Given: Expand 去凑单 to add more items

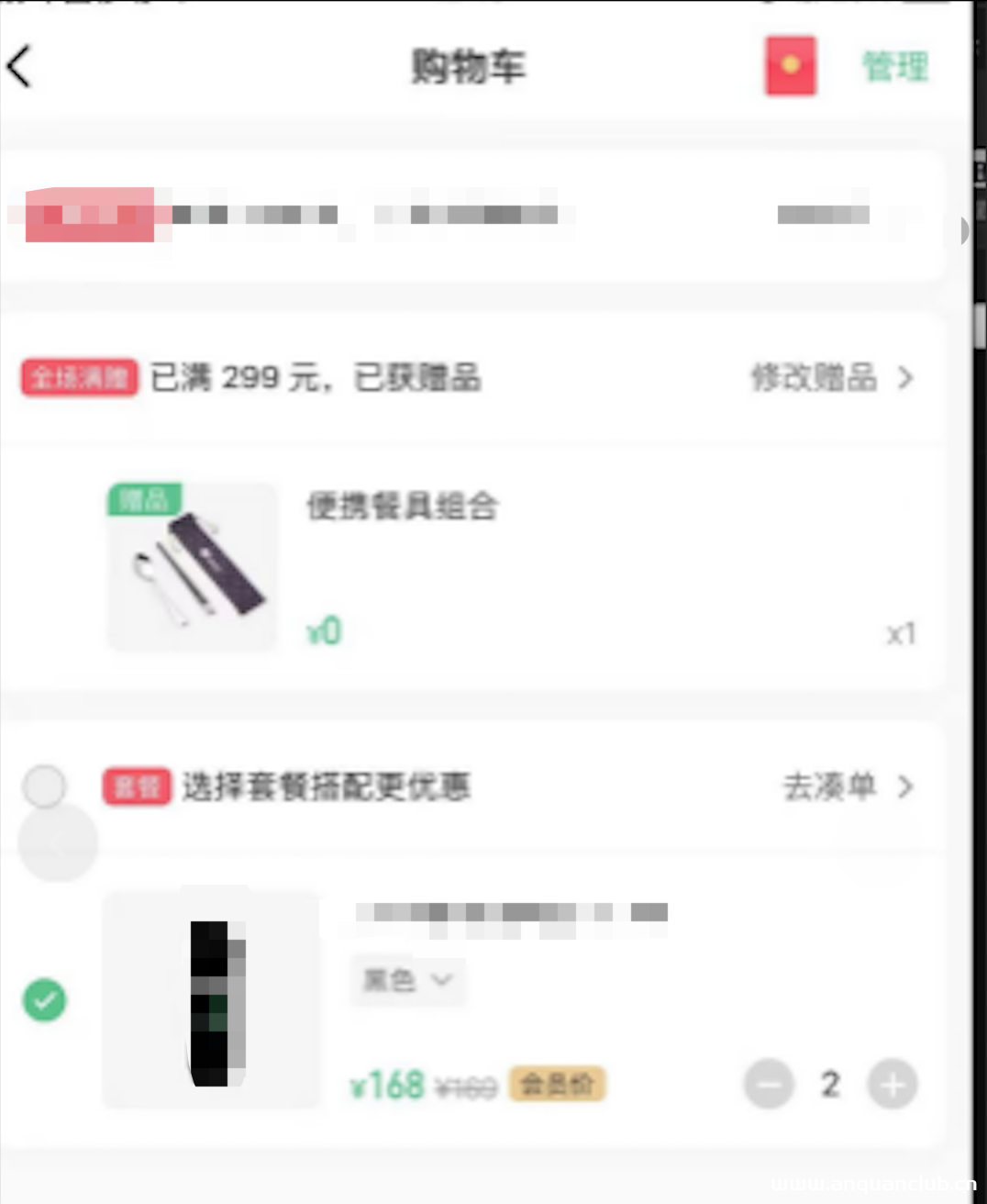Looking at the screenshot, I should pos(826,787).
